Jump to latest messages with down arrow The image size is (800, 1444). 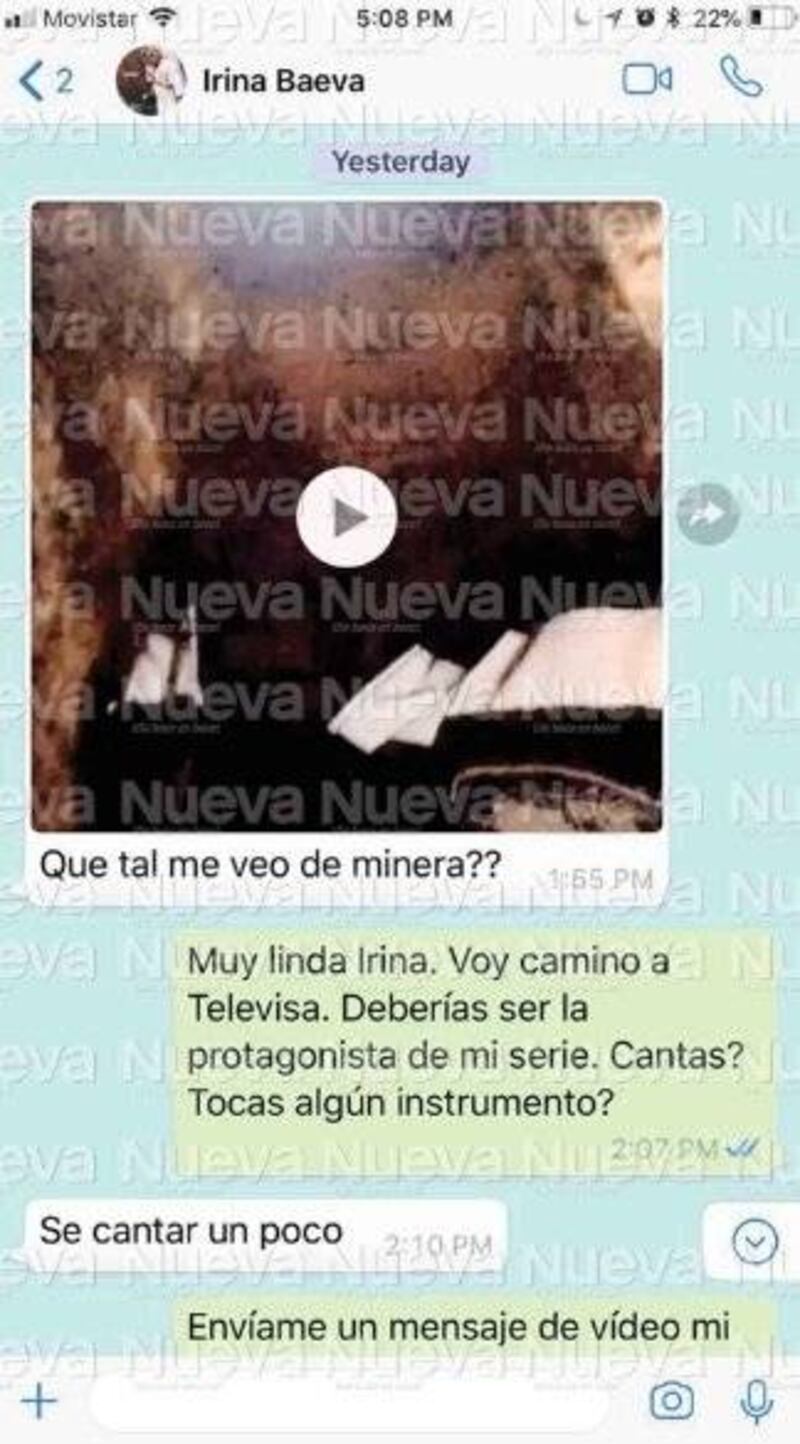(x=754, y=1243)
